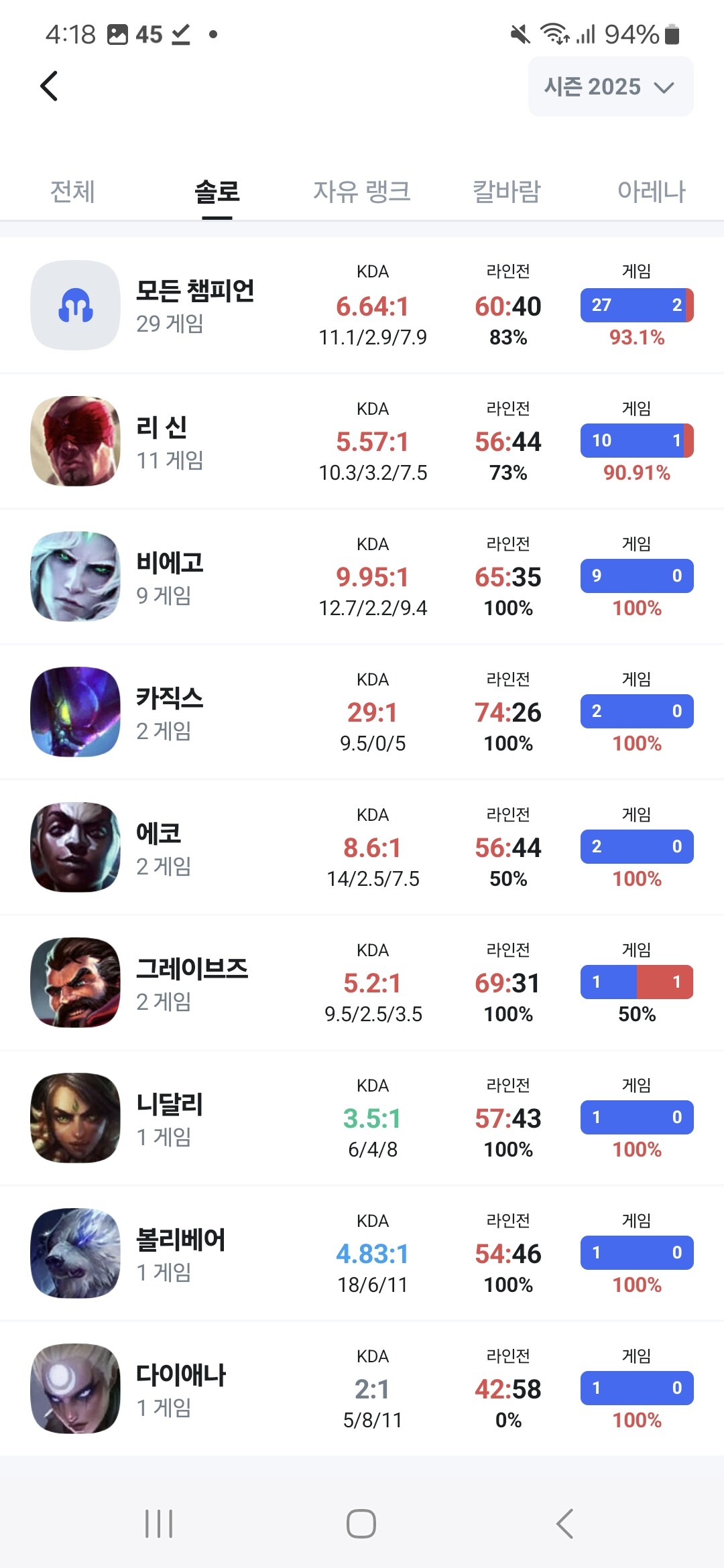The width and height of the screenshot is (724, 1568).
Task: Go back using the top-left arrow
Action: (49, 86)
